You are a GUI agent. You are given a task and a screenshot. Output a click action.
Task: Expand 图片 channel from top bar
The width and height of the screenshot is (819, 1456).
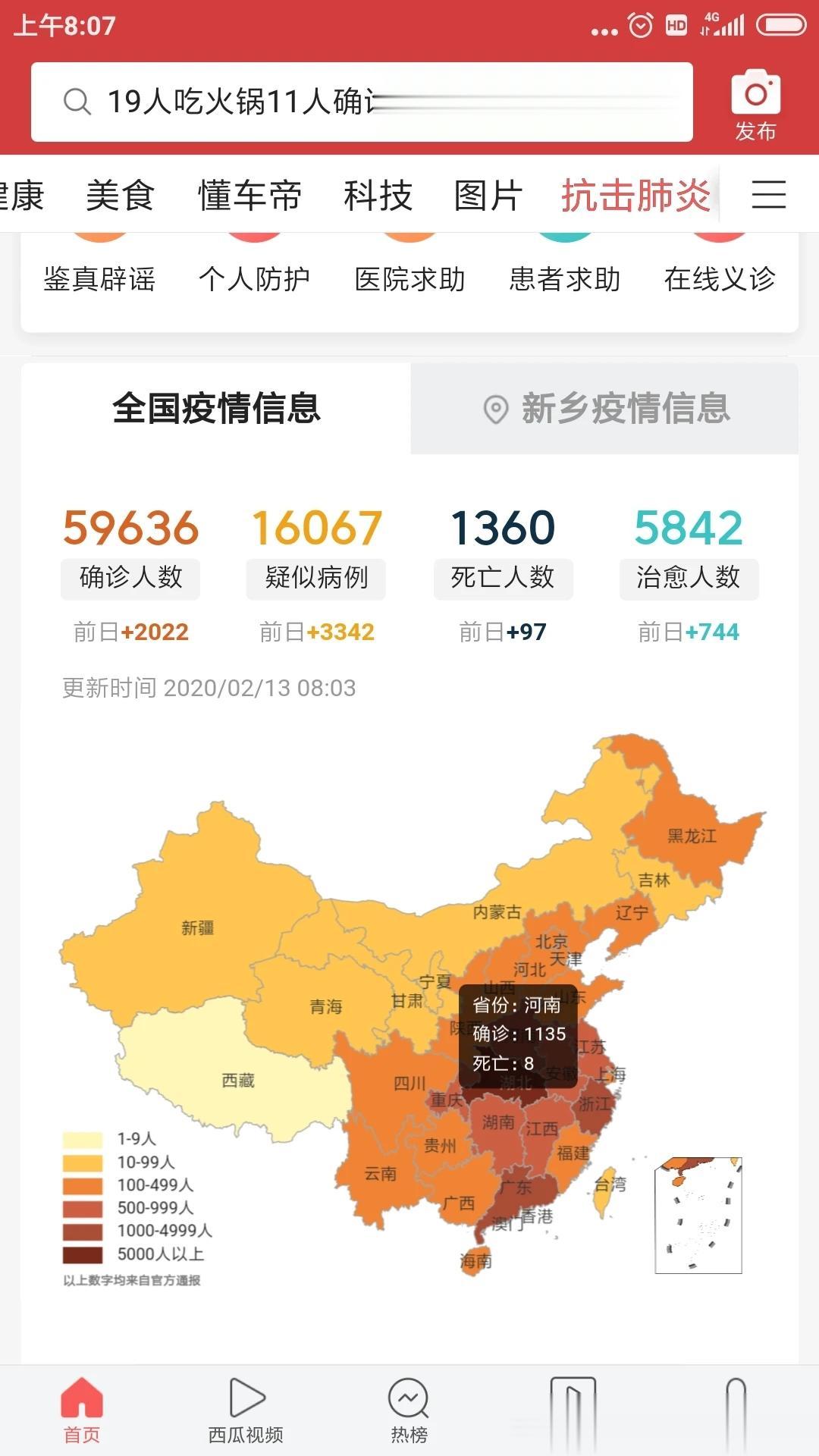point(486,195)
